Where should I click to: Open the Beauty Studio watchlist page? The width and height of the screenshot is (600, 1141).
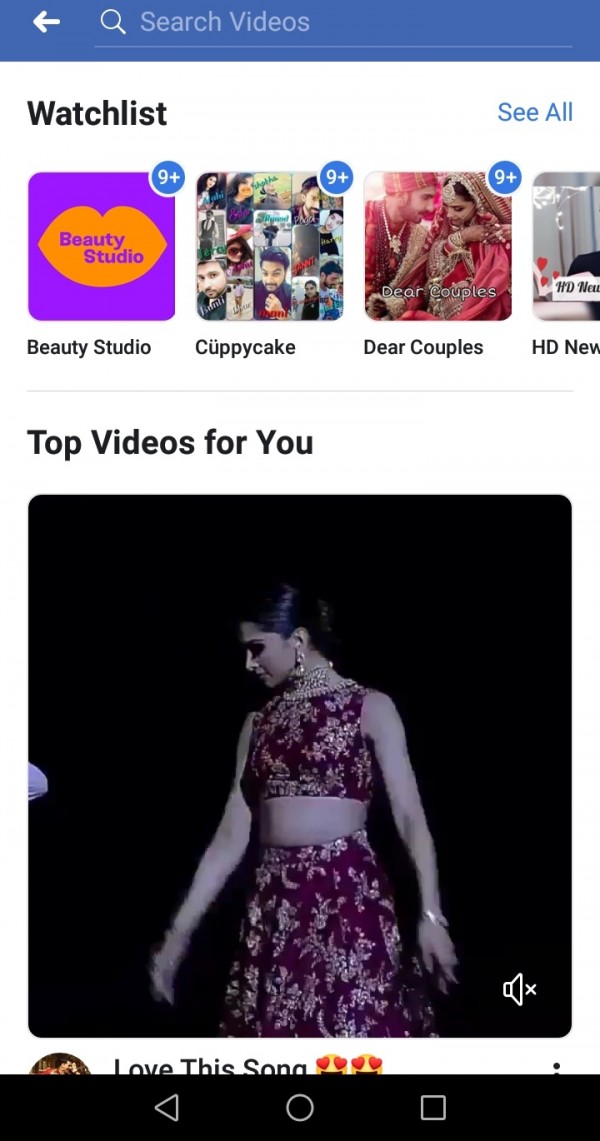[101, 247]
